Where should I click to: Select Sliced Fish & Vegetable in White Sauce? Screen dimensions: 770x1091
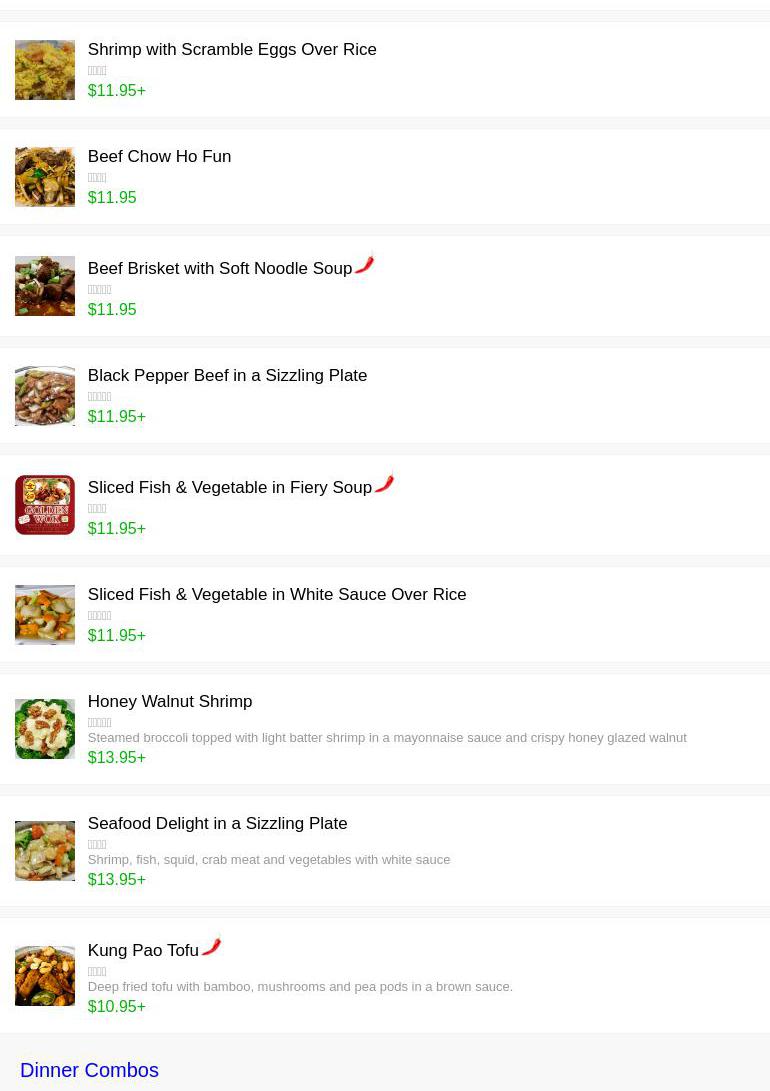tap(276, 595)
